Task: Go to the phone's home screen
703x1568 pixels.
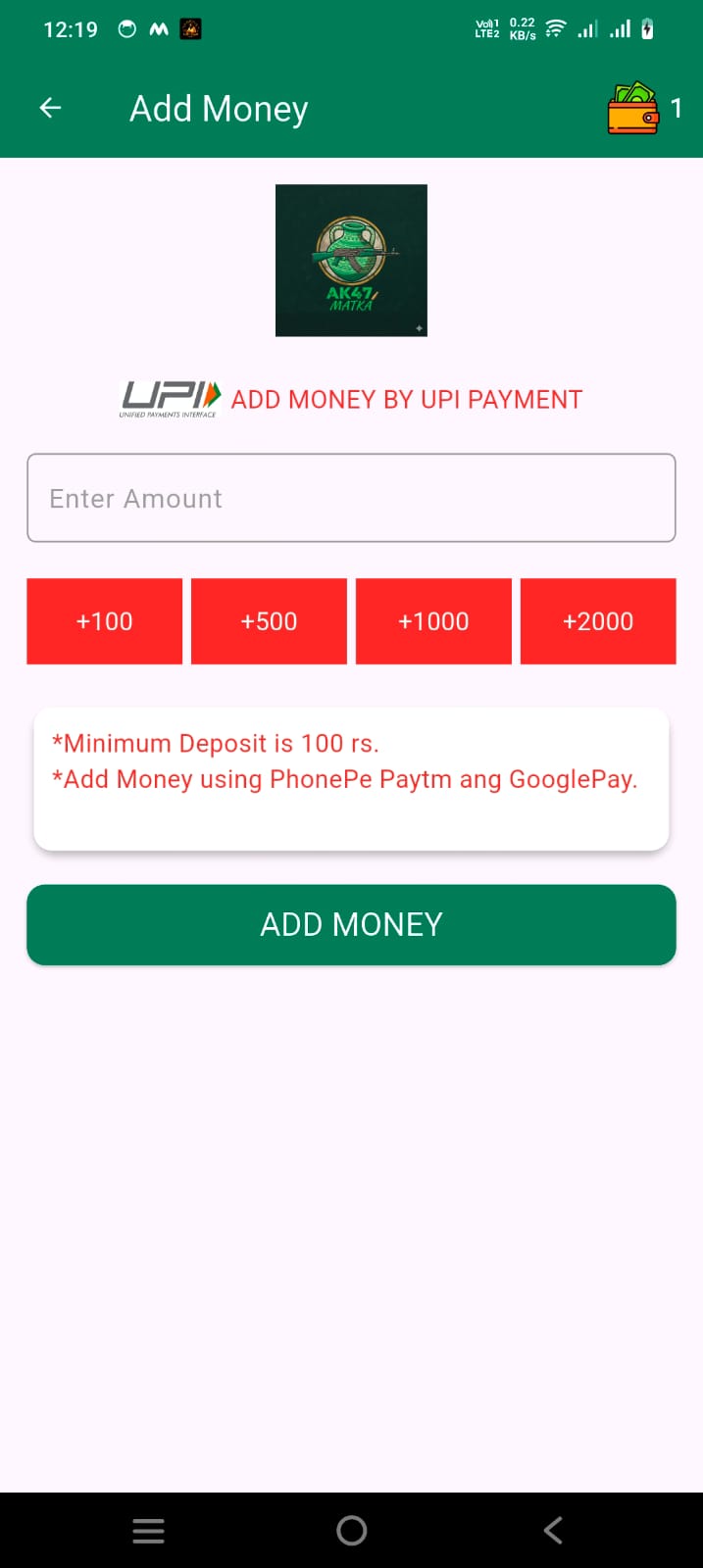Action: pyautogui.click(x=351, y=1531)
